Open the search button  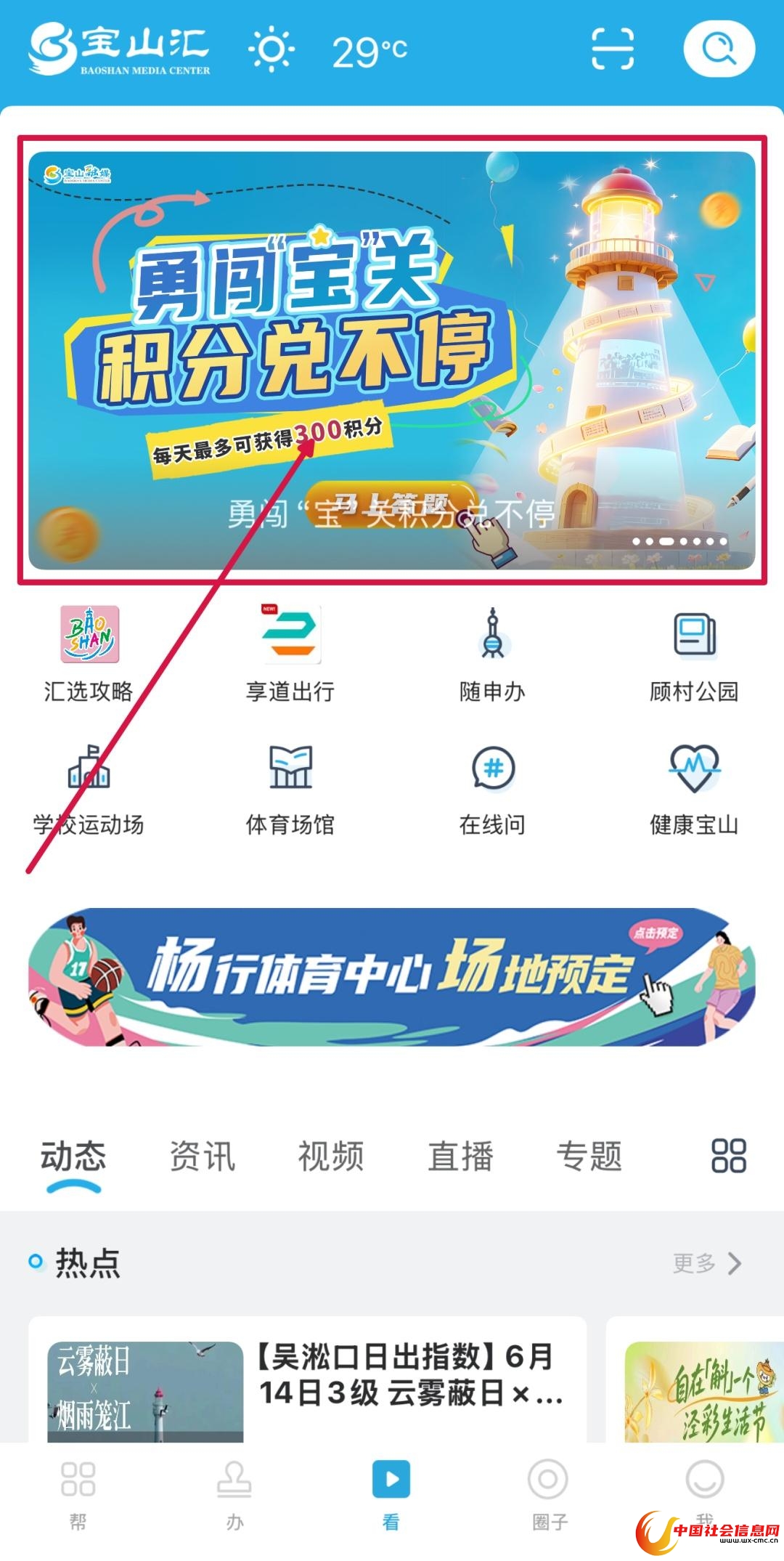719,49
